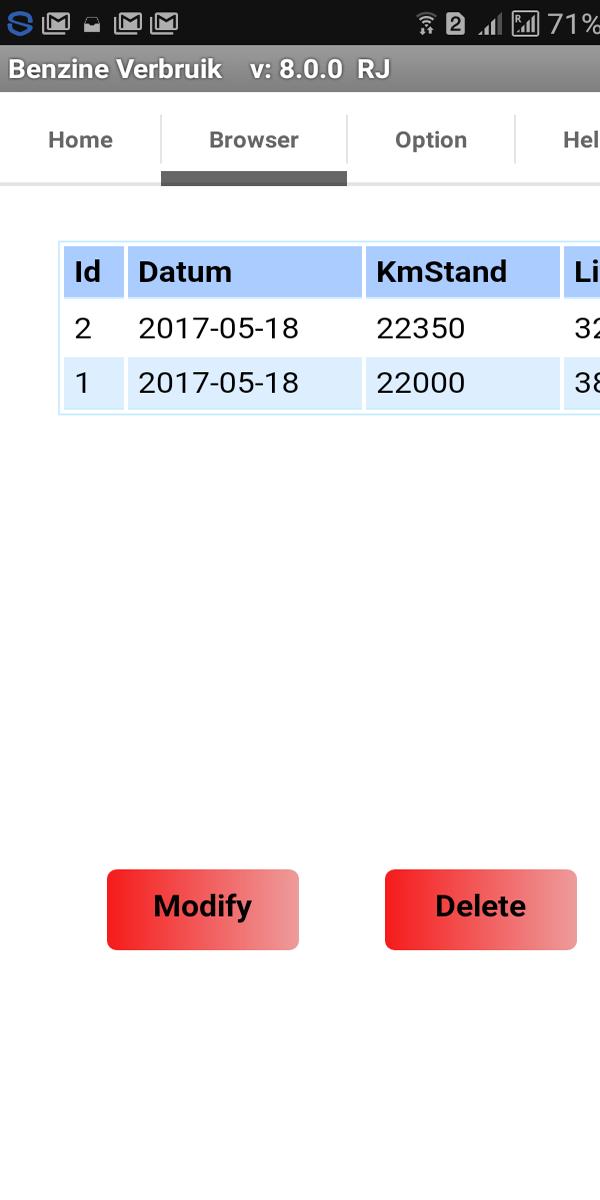This screenshot has height=1200, width=600.
Task: Open the Option tab
Action: [430, 140]
